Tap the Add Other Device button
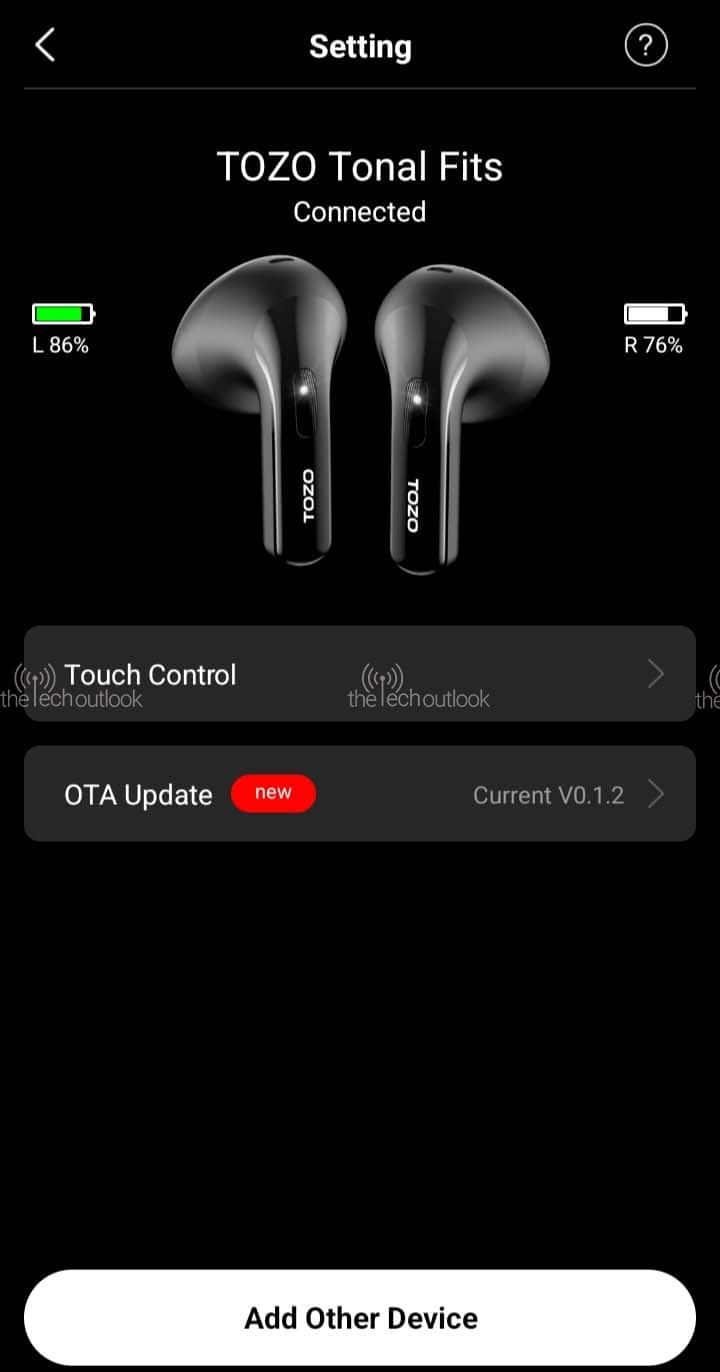 [359, 1317]
